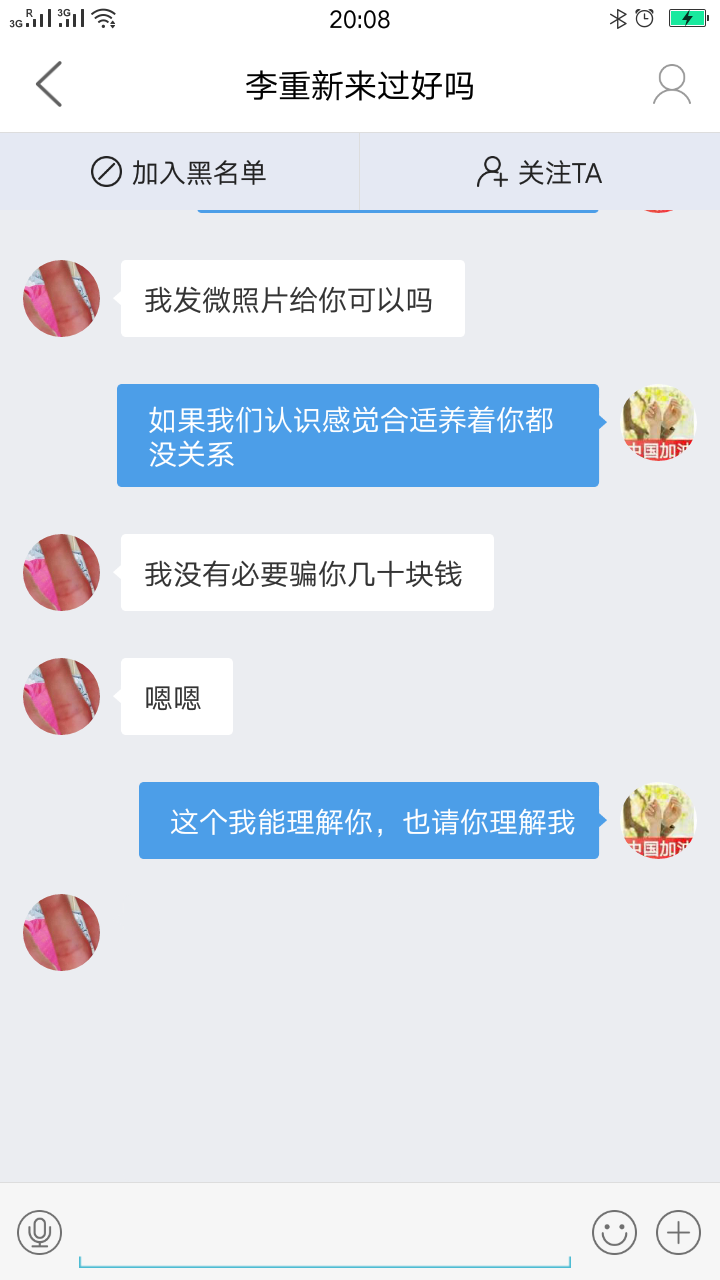The image size is (720, 1280).
Task: Tap own avatar beside 这个我能理解你 message
Action: pyautogui.click(x=659, y=821)
